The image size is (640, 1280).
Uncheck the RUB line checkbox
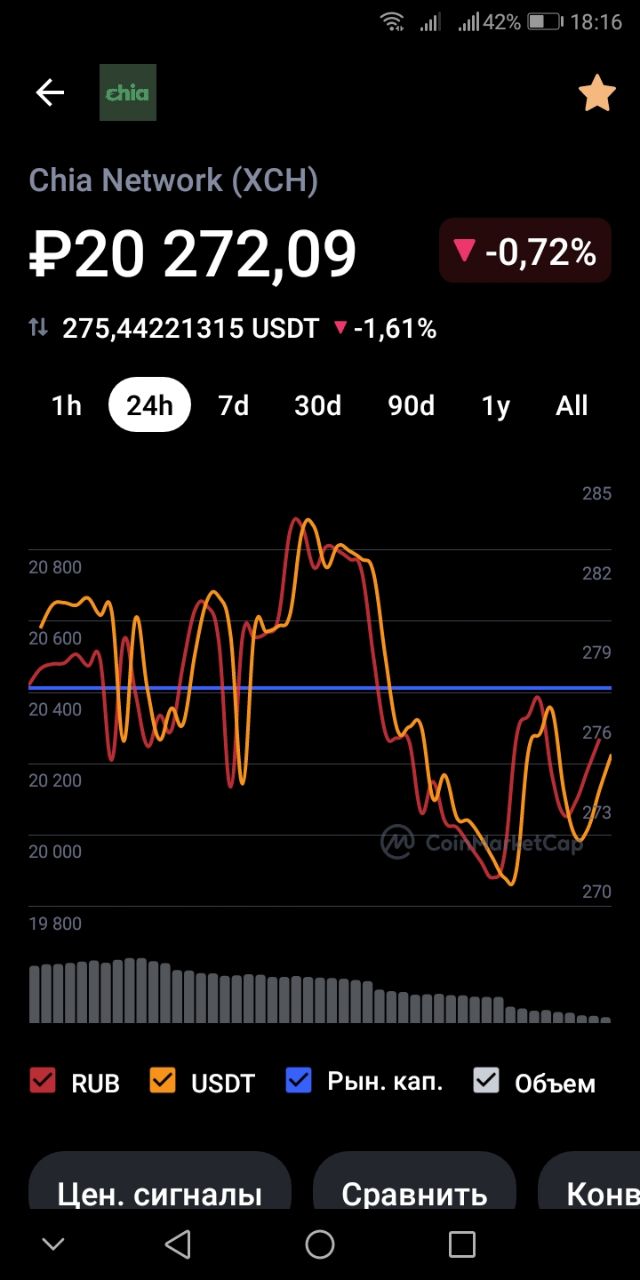43,1080
